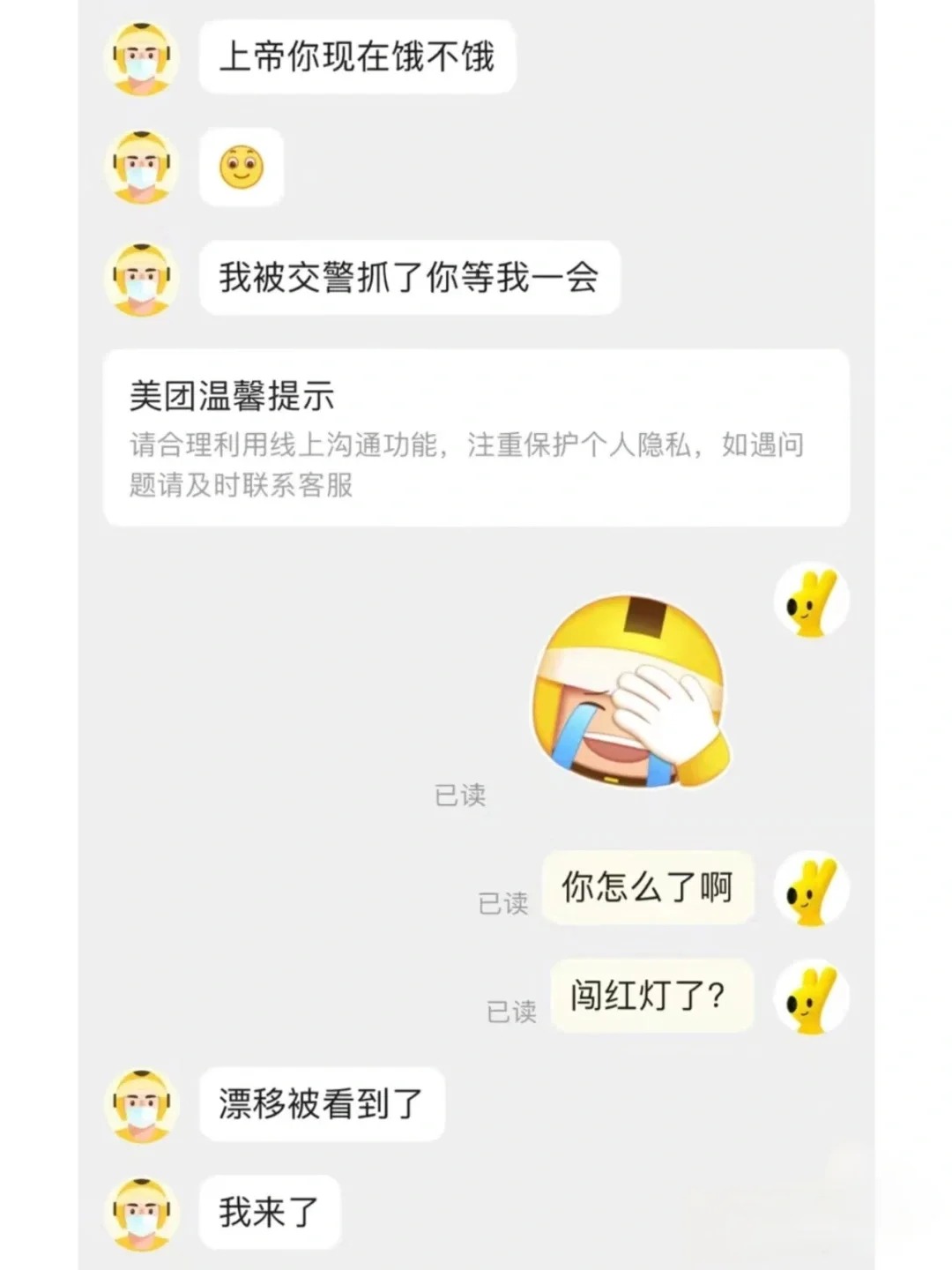
Task: Tap my avatar next to '闯红灯了?'
Action: tap(811, 997)
